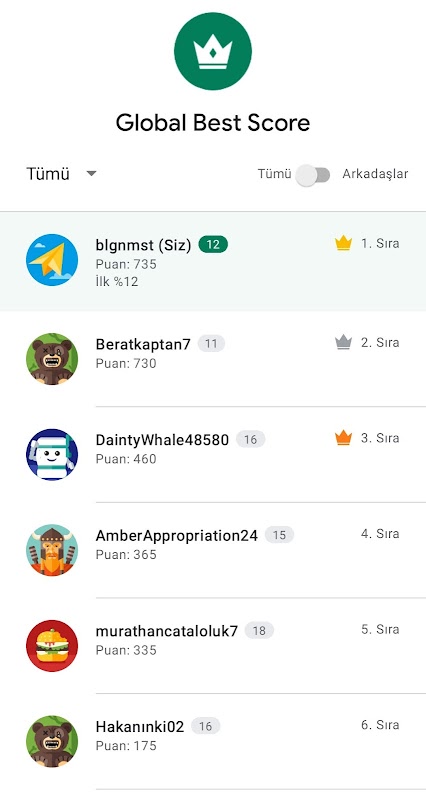Tap murathancataloluk7's leaderboard row
This screenshot has height=800, width=426.
pyautogui.click(x=213, y=645)
